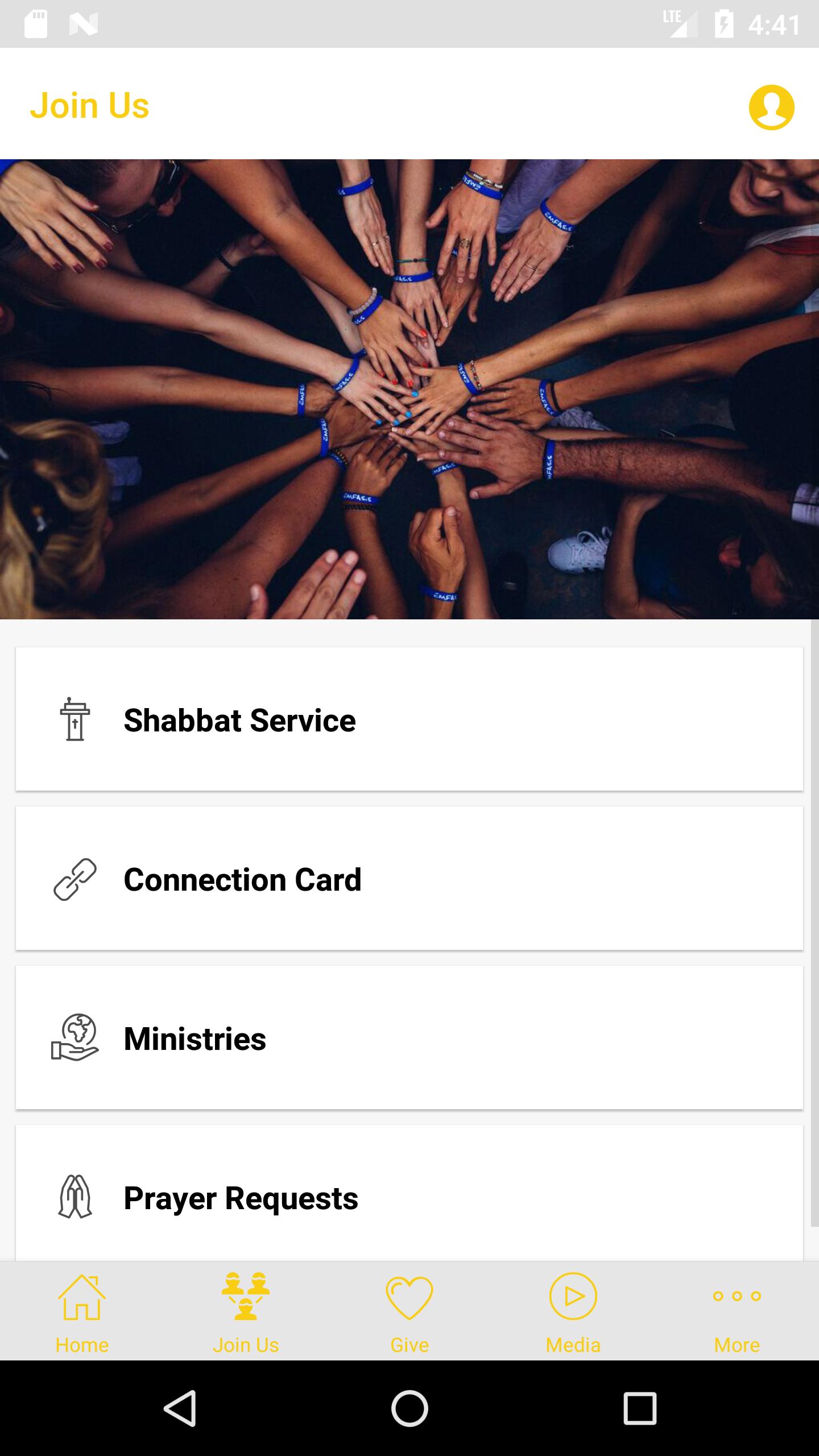Click the chain link icon for Connection Card

76,879
